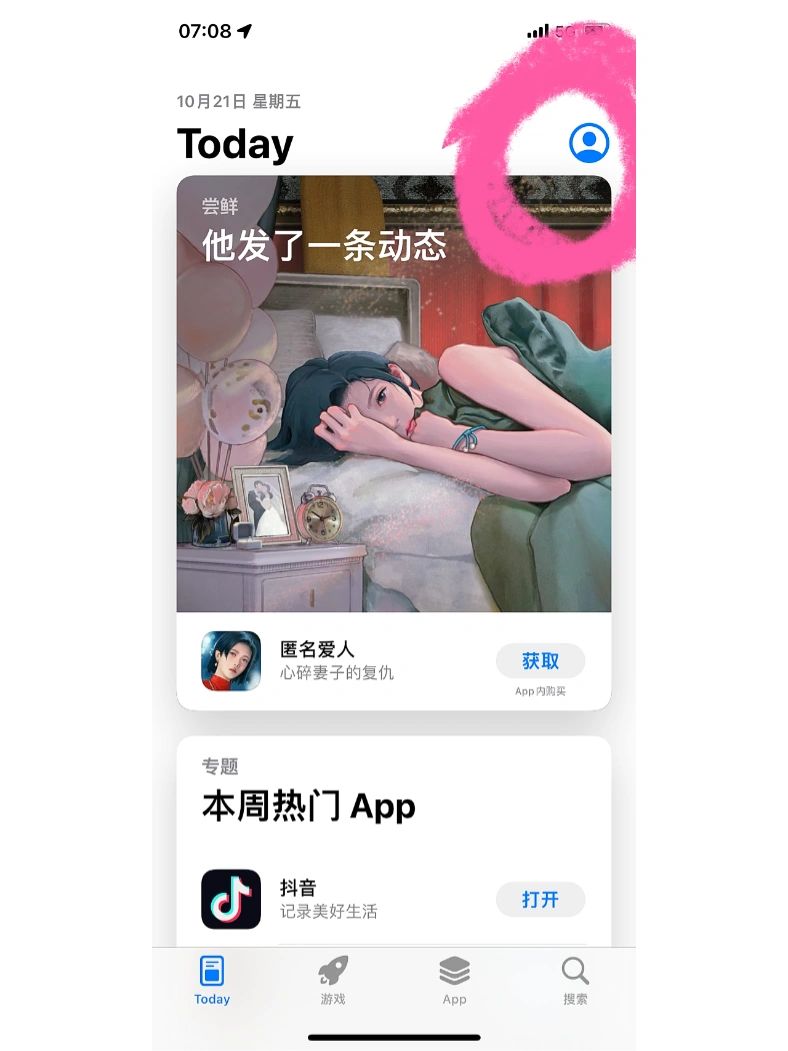Switch to the App tab
The image size is (788, 1051).
pyautogui.click(x=454, y=980)
